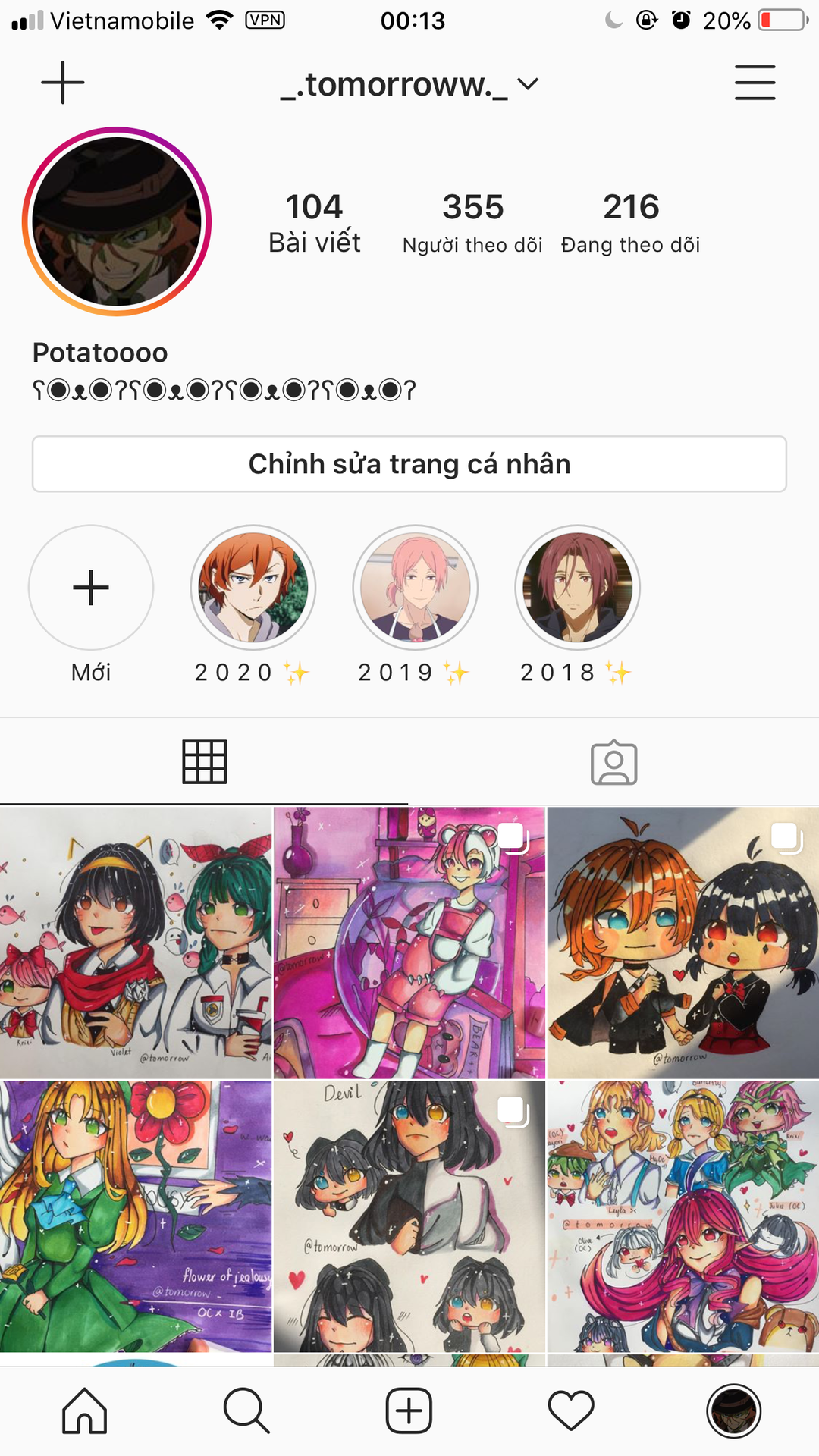The width and height of the screenshot is (819, 1456).
Task: Create a new post from bottom bar
Action: click(x=409, y=1411)
